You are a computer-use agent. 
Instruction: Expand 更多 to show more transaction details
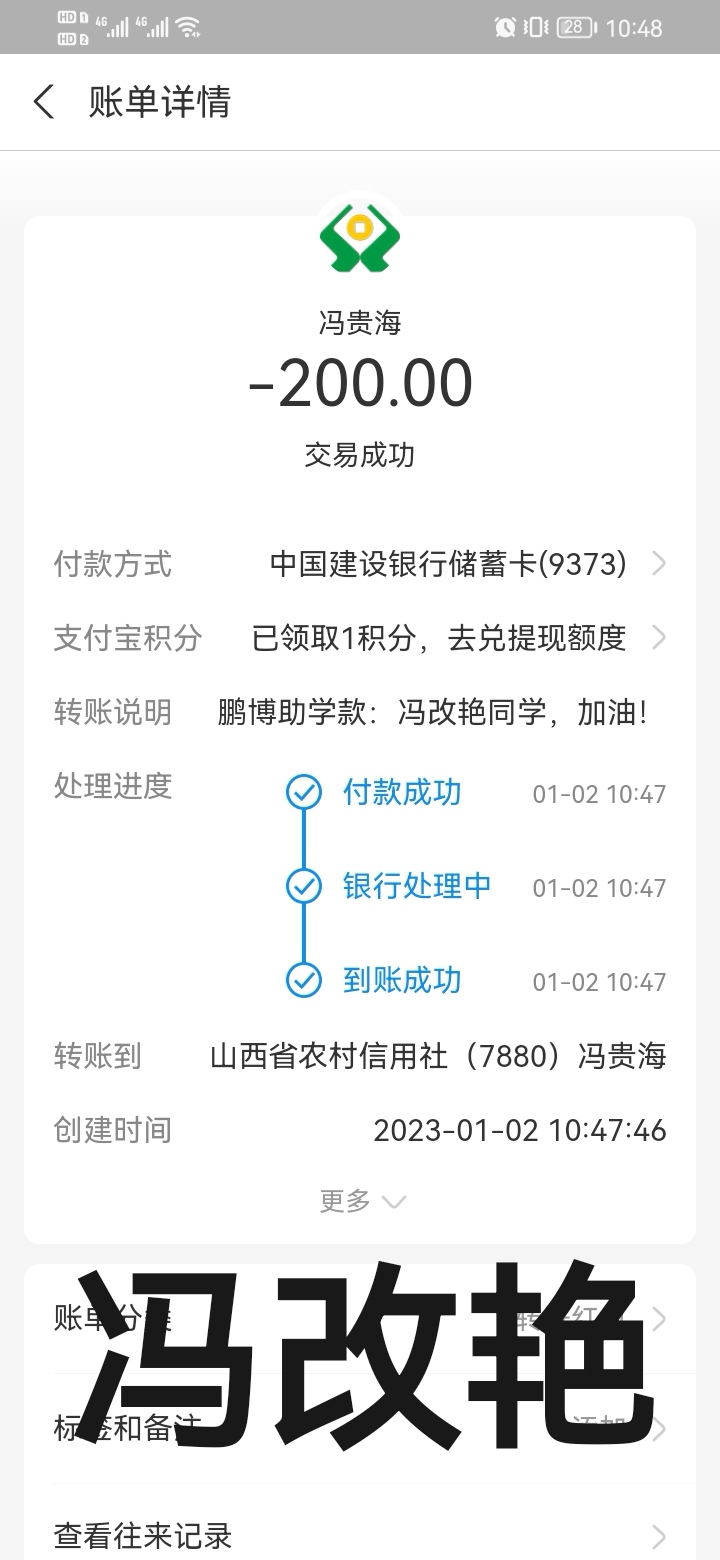[363, 1200]
